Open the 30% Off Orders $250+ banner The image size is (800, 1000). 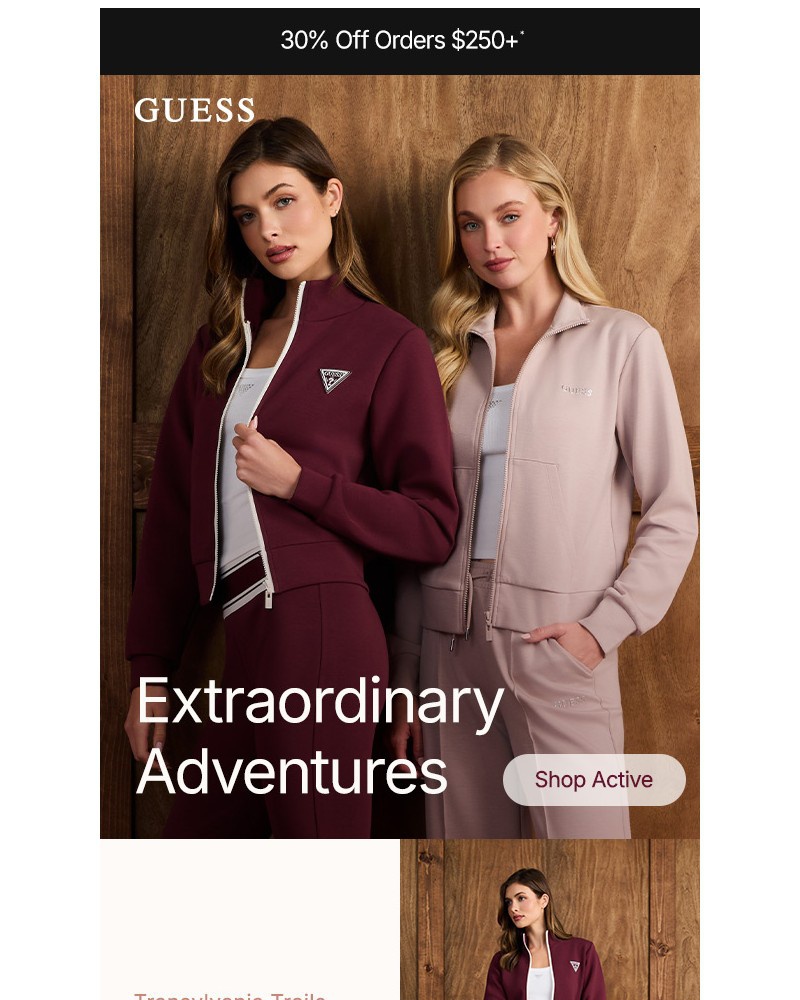[x=400, y=41]
